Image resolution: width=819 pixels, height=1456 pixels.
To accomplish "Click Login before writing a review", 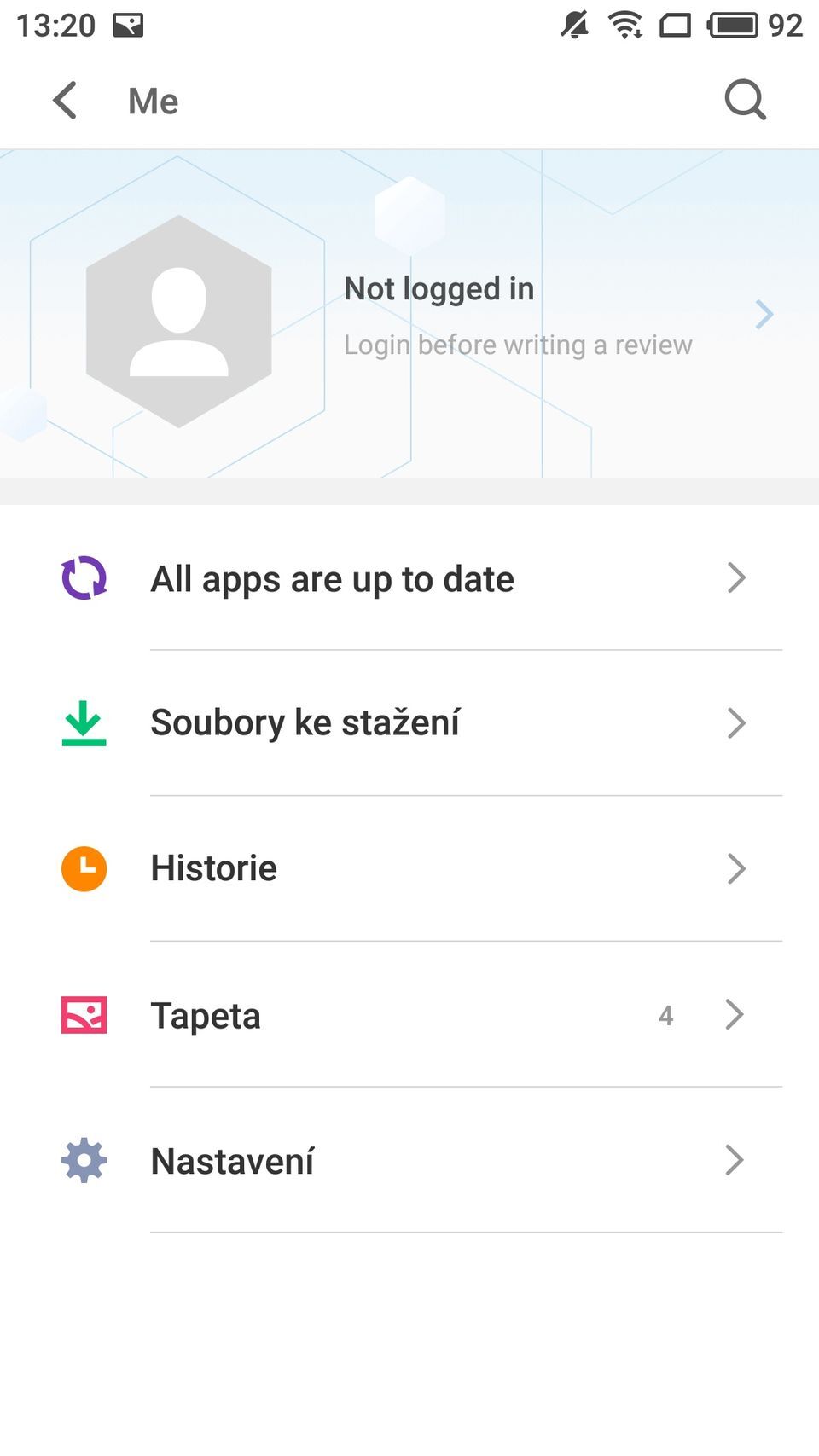I will point(517,344).
